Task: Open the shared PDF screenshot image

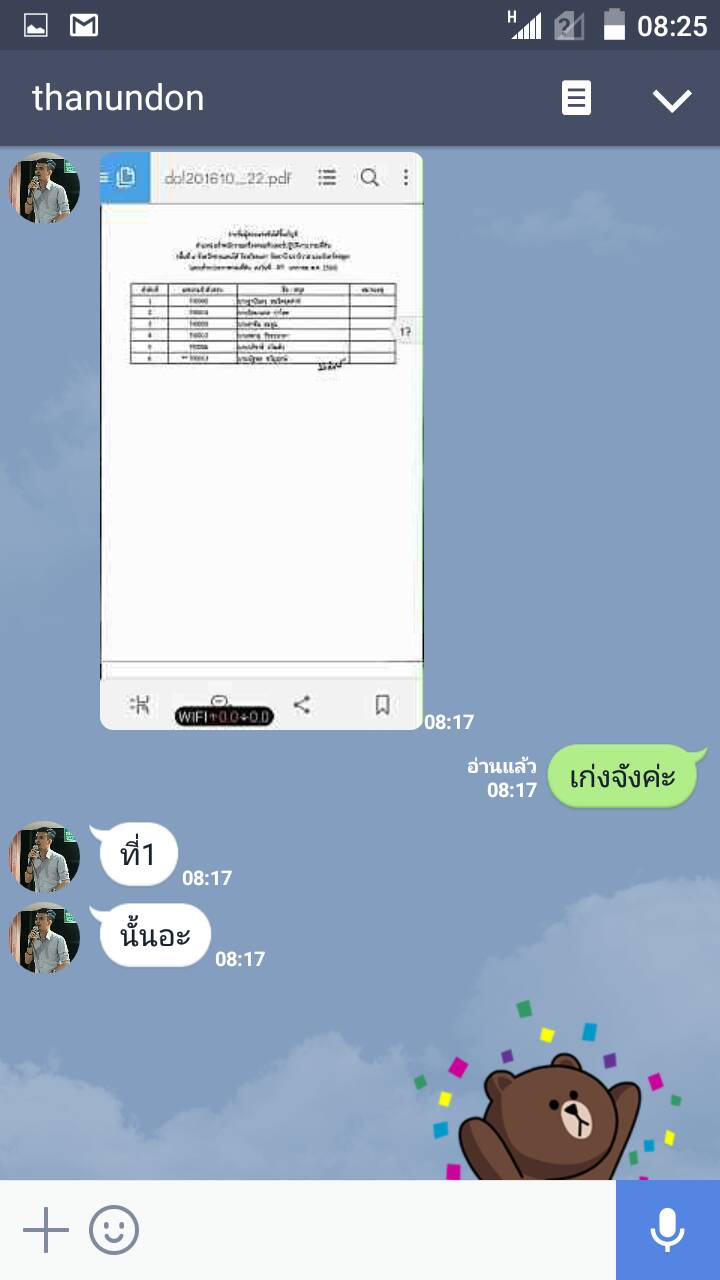Action: click(261, 440)
